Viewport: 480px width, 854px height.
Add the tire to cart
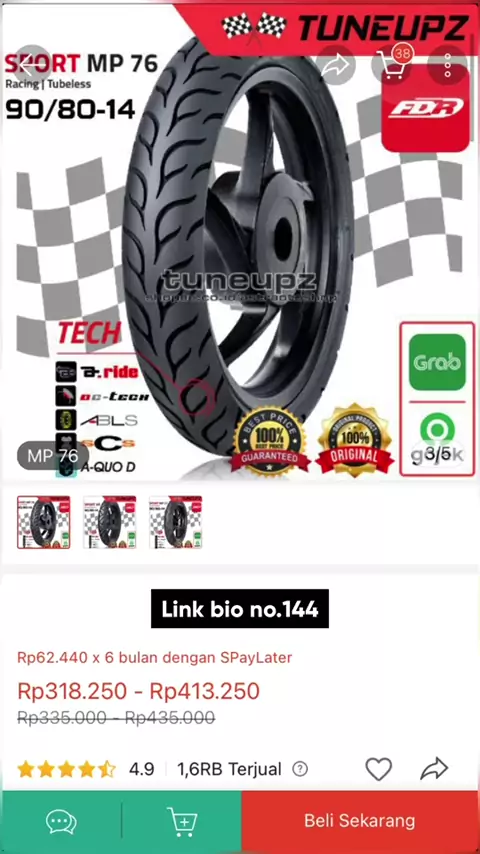[x=182, y=821]
